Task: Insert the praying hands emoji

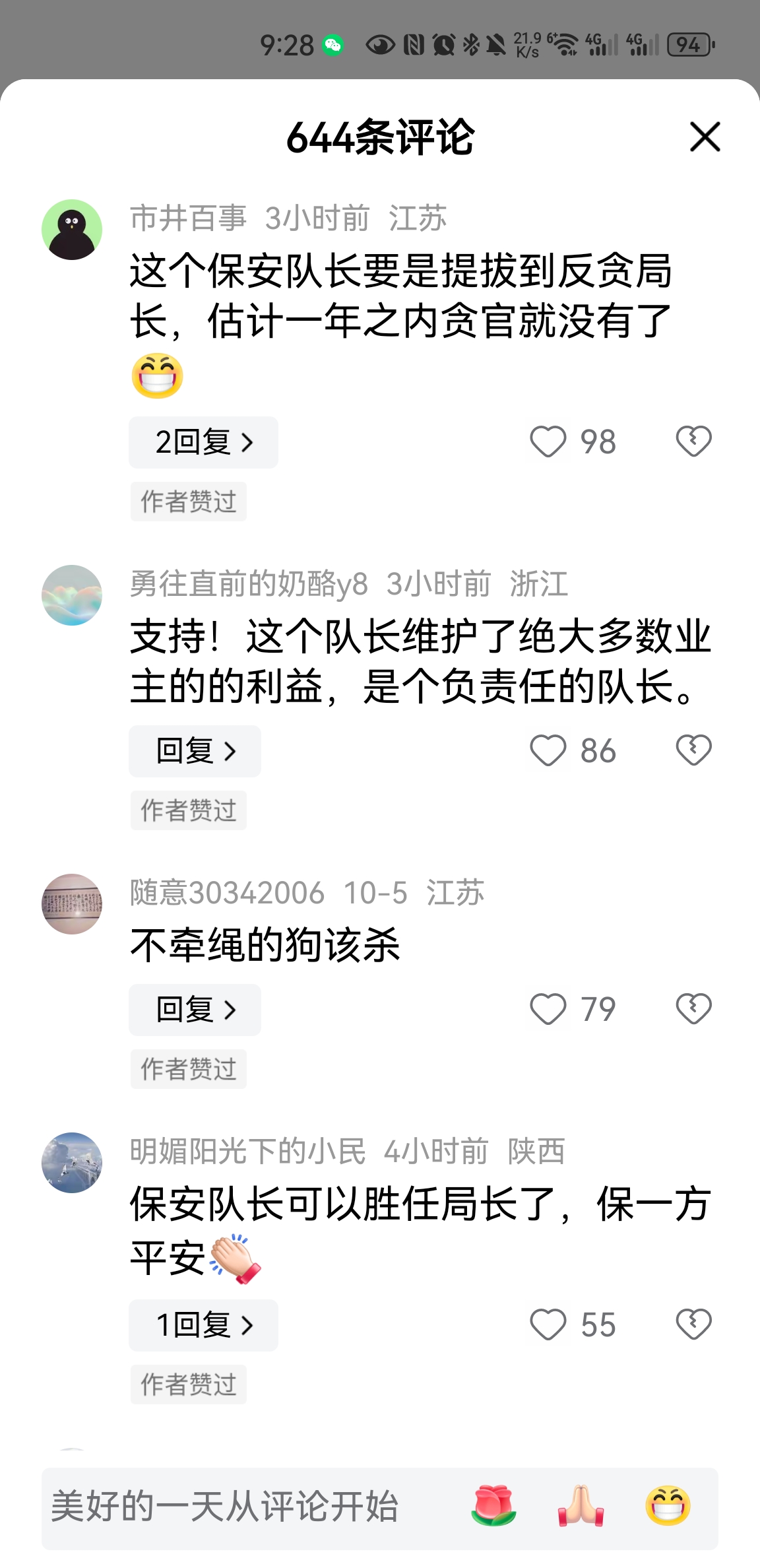Action: (x=581, y=1507)
